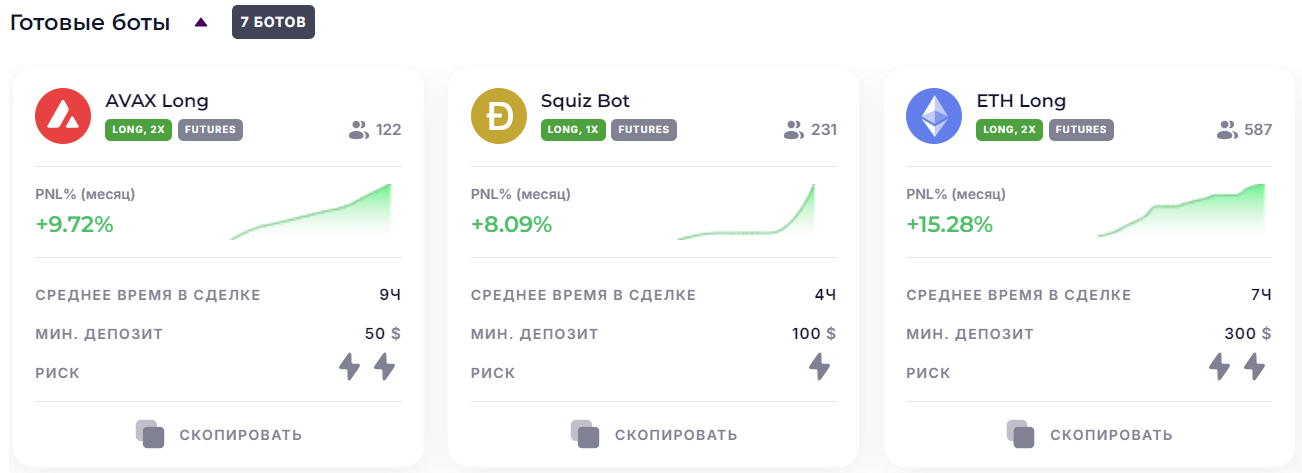Collapse the Готовые боты section arrow

pyautogui.click(x=201, y=22)
